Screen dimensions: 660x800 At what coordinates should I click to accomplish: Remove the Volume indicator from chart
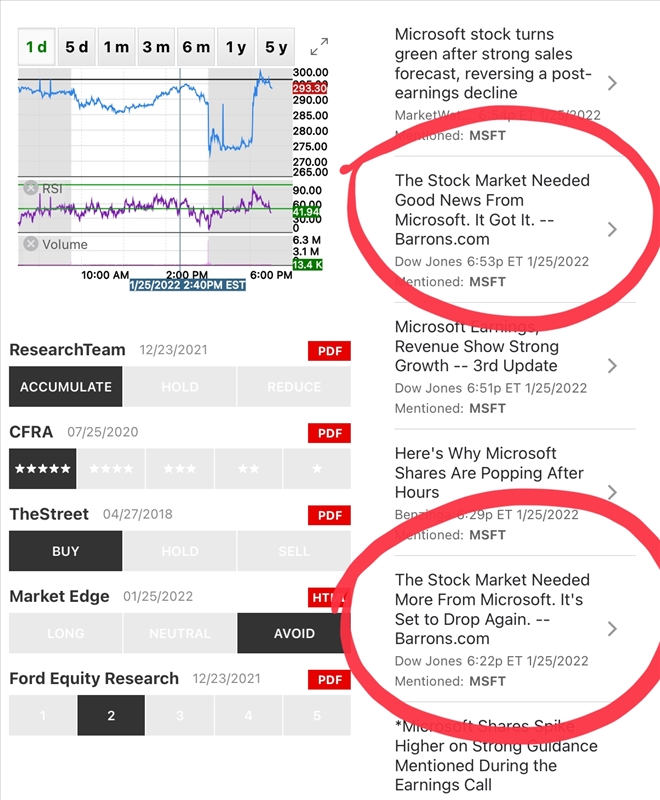[x=31, y=244]
